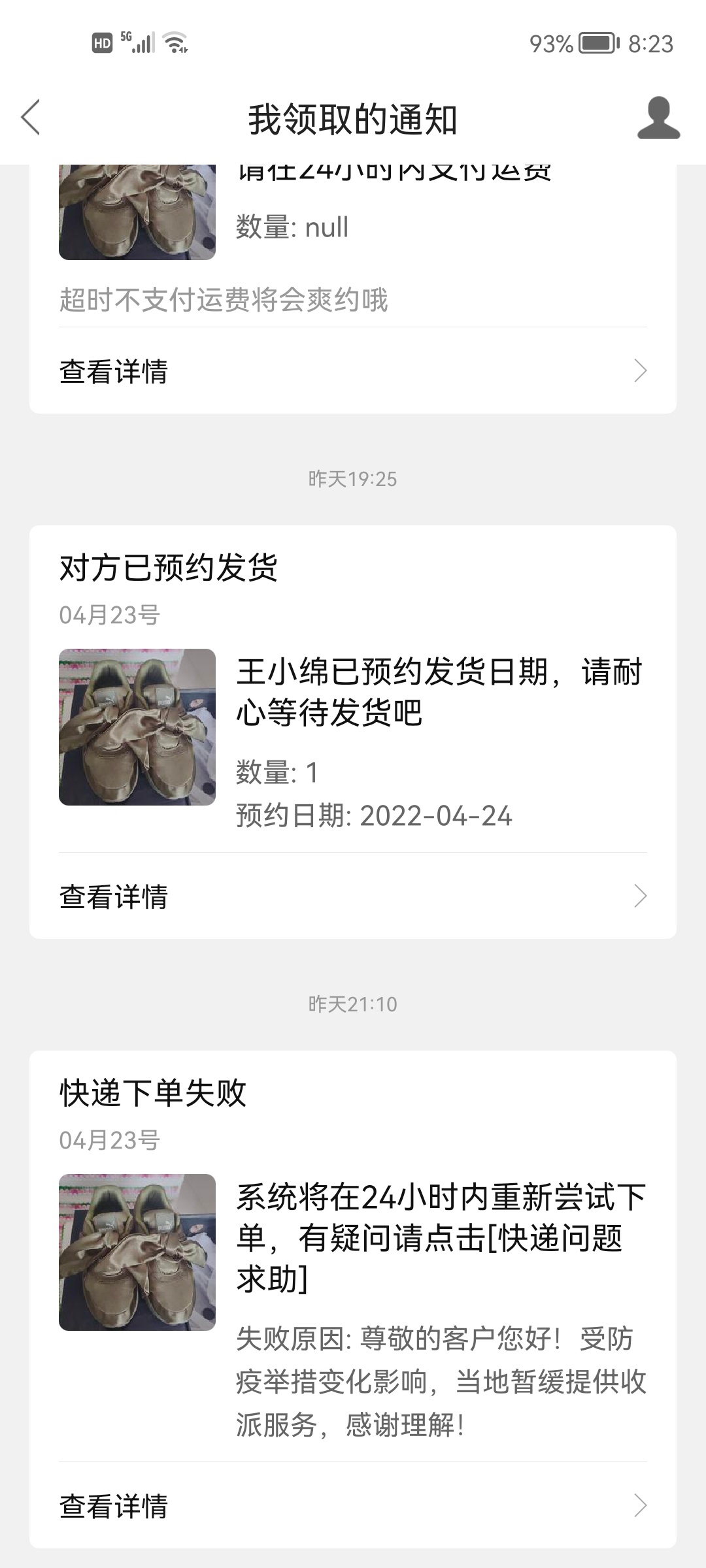The width and height of the screenshot is (706, 1568).
Task: Open 查看详情 under the 超时不支付运费 notice
Action: pos(353,371)
